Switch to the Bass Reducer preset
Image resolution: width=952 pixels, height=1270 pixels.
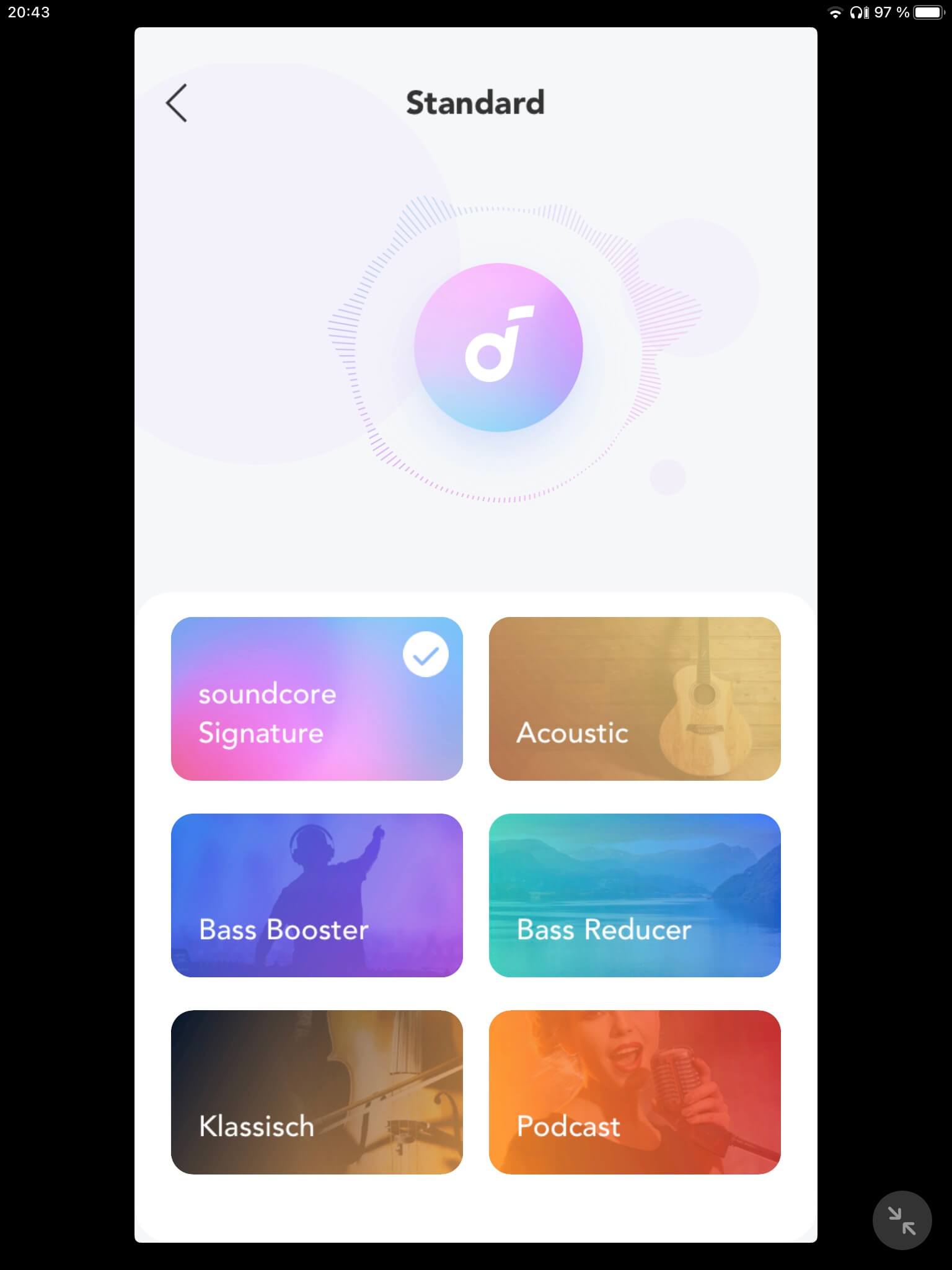pos(635,895)
